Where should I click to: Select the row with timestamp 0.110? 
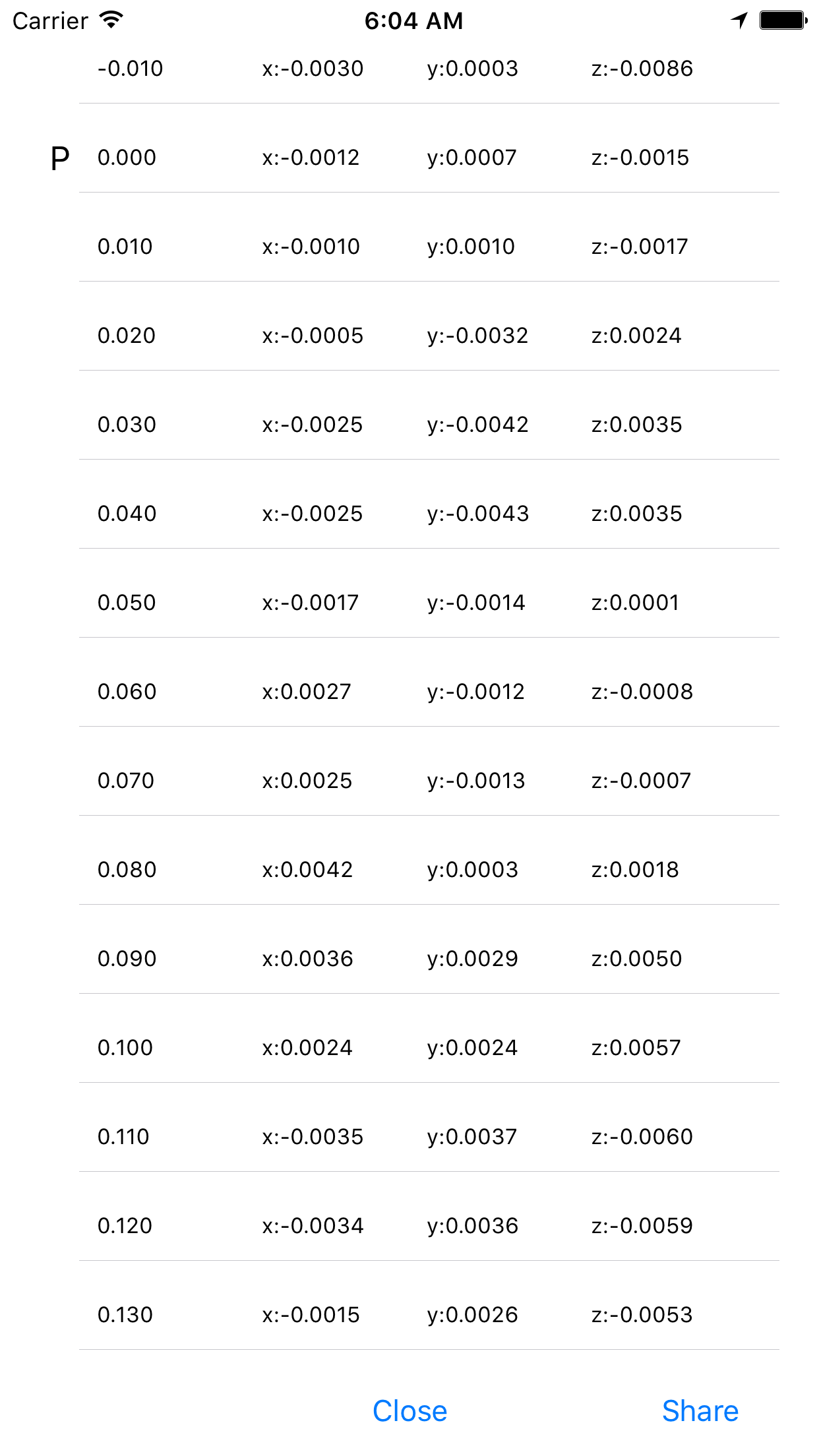[409, 1136]
